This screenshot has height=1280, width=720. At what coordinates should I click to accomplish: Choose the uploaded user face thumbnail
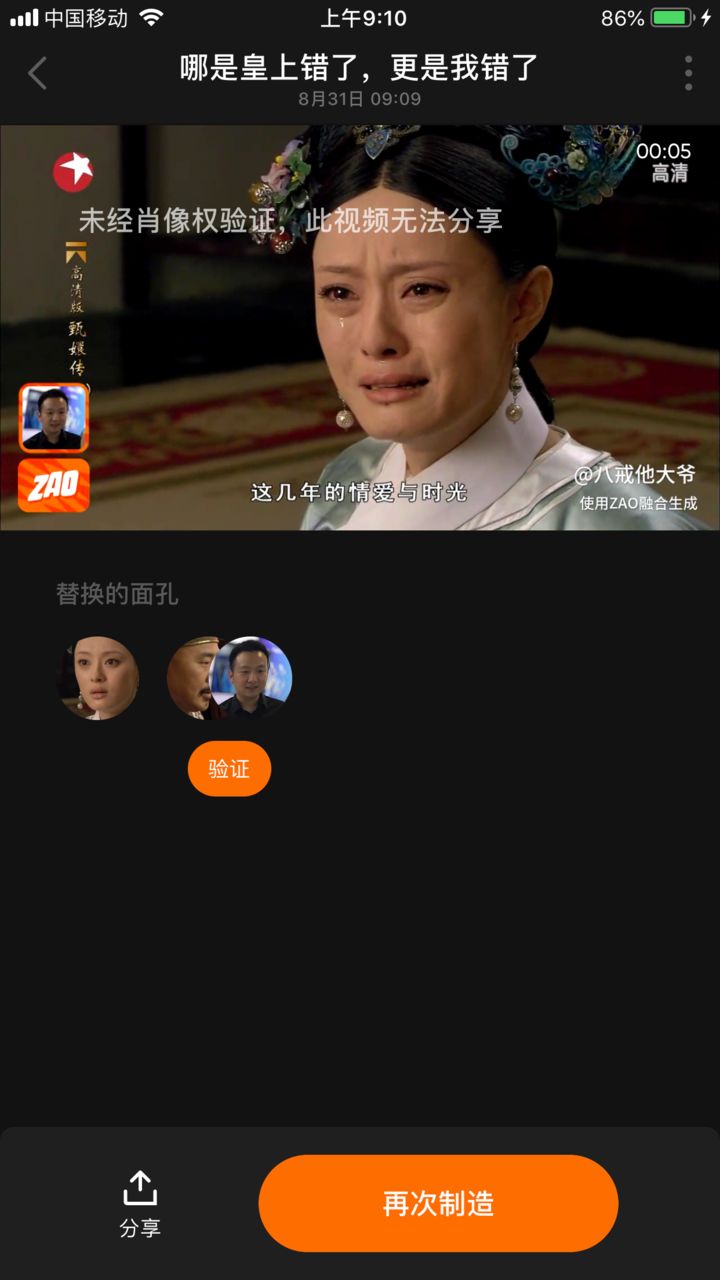tap(253, 678)
